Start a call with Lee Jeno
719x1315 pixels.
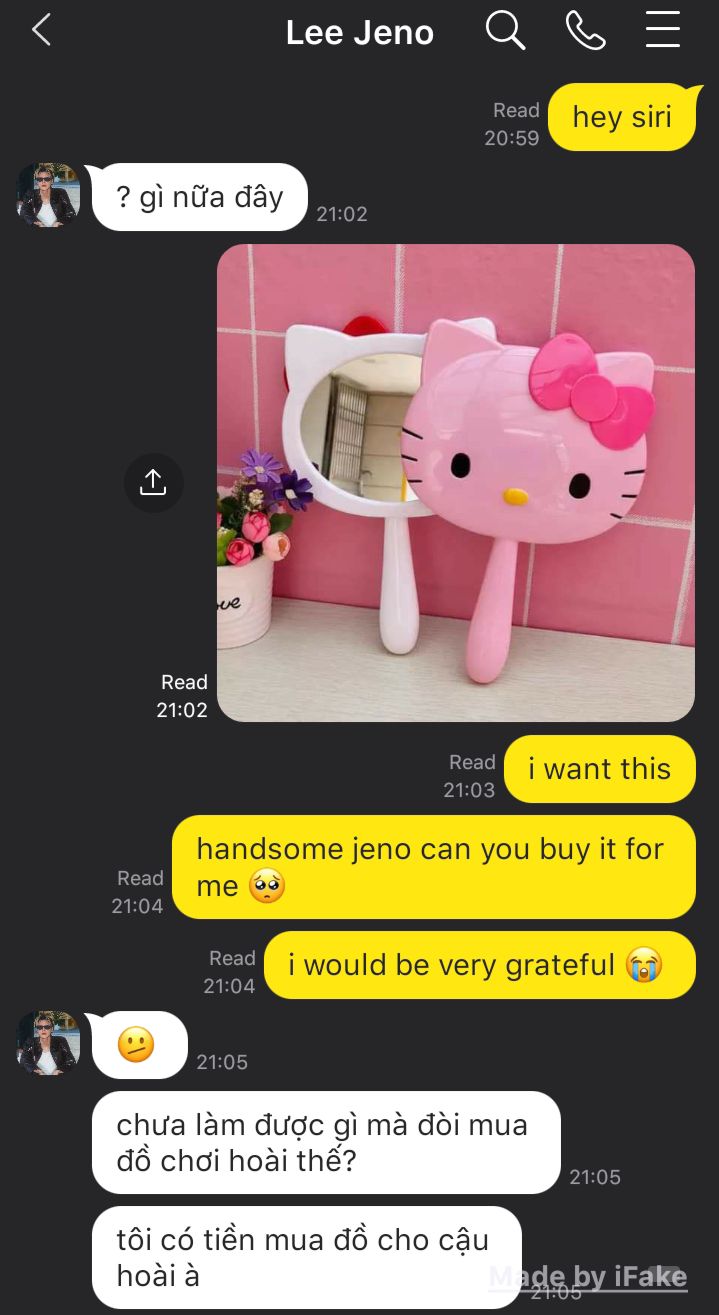585,31
